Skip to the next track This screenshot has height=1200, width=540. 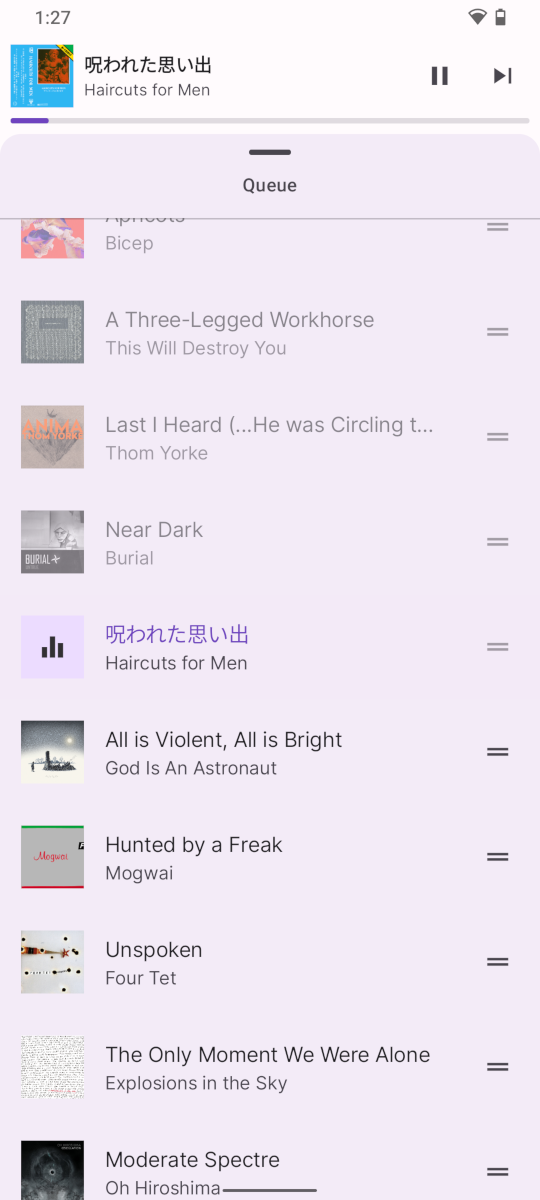(x=502, y=76)
